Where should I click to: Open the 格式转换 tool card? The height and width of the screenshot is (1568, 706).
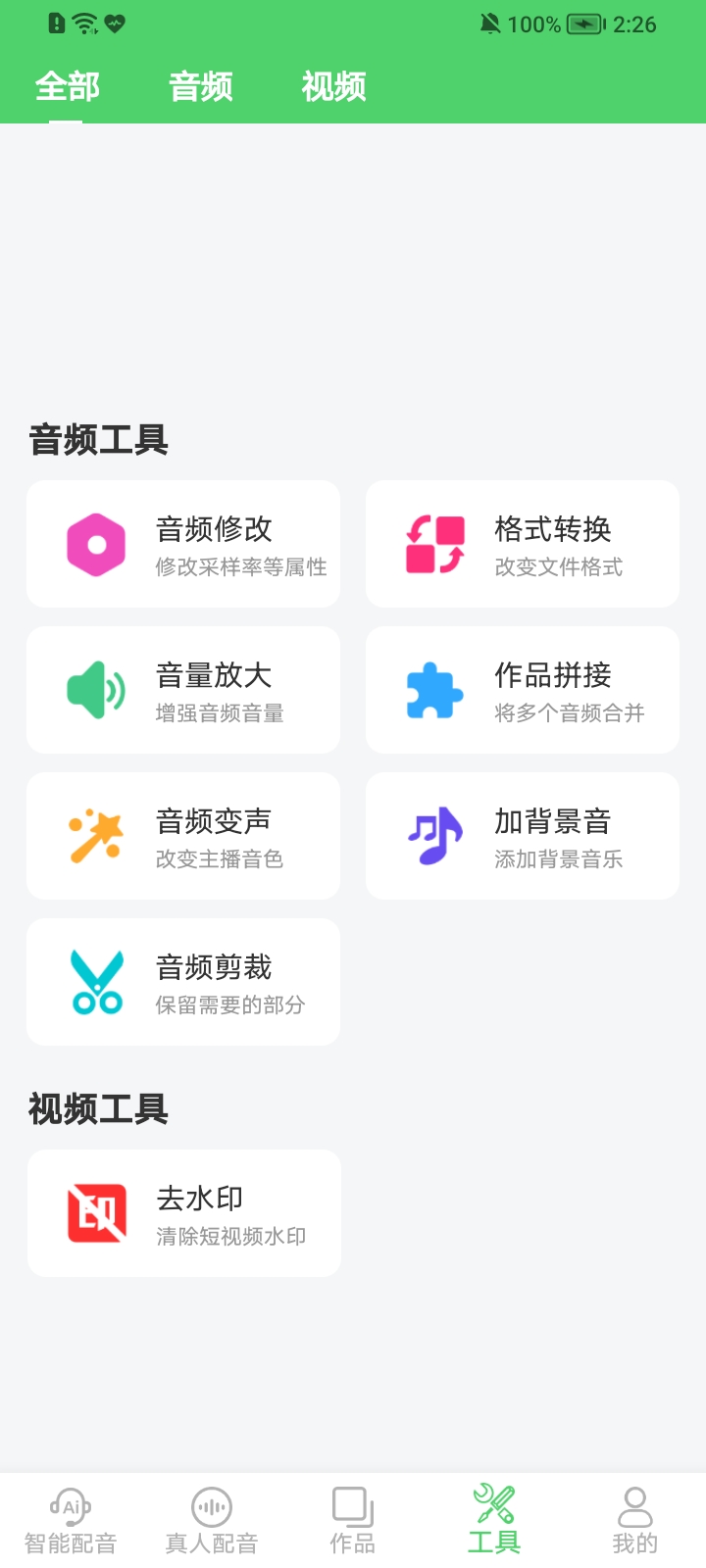[x=522, y=544]
